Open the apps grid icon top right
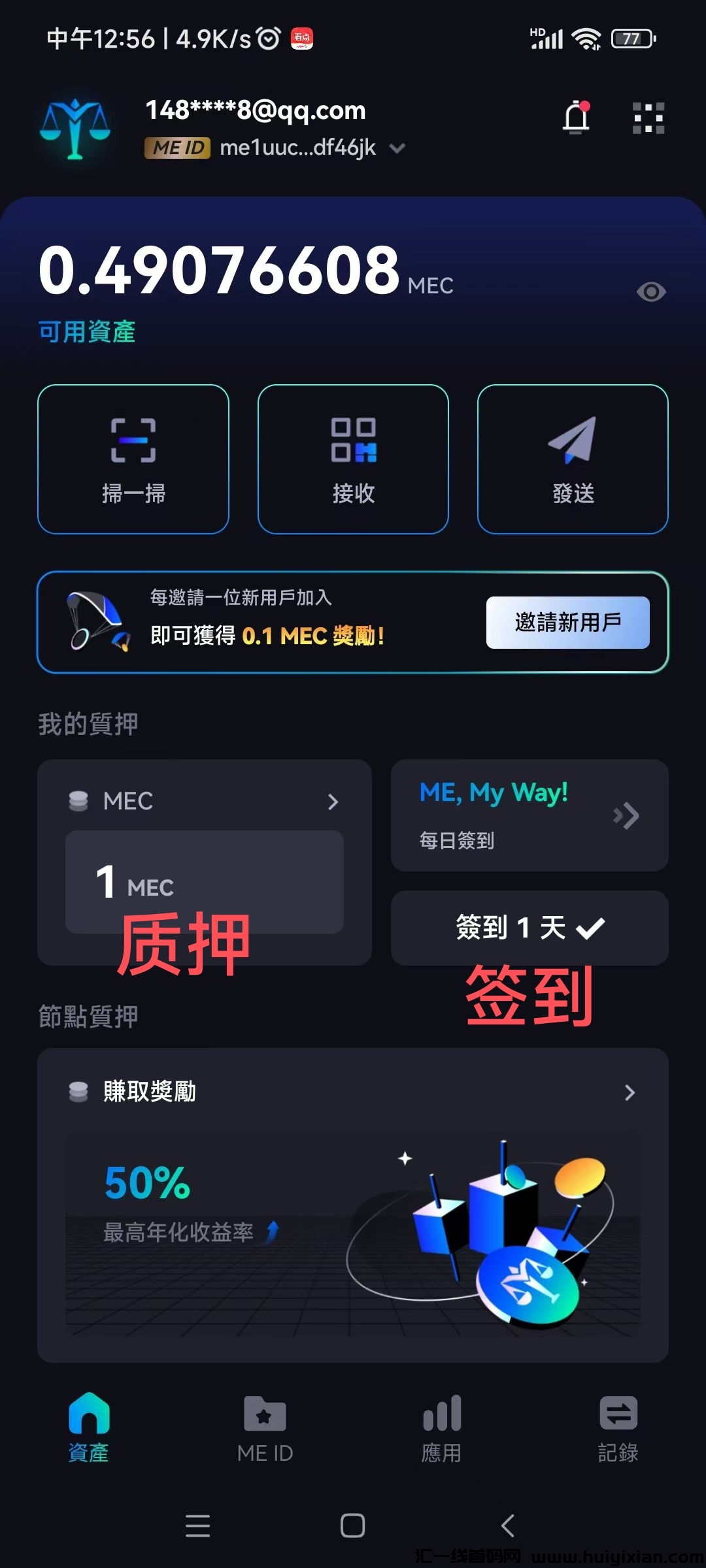Screen dimensions: 706x1568 pos(648,118)
